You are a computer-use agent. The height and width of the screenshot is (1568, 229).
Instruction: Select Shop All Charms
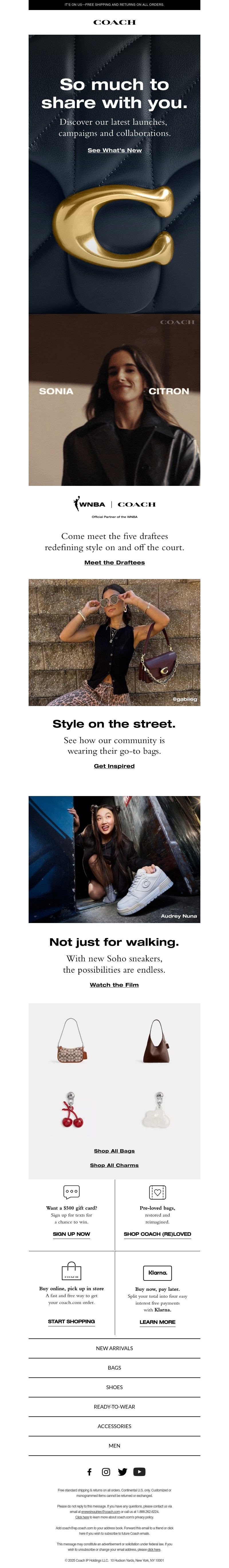(x=114, y=1165)
